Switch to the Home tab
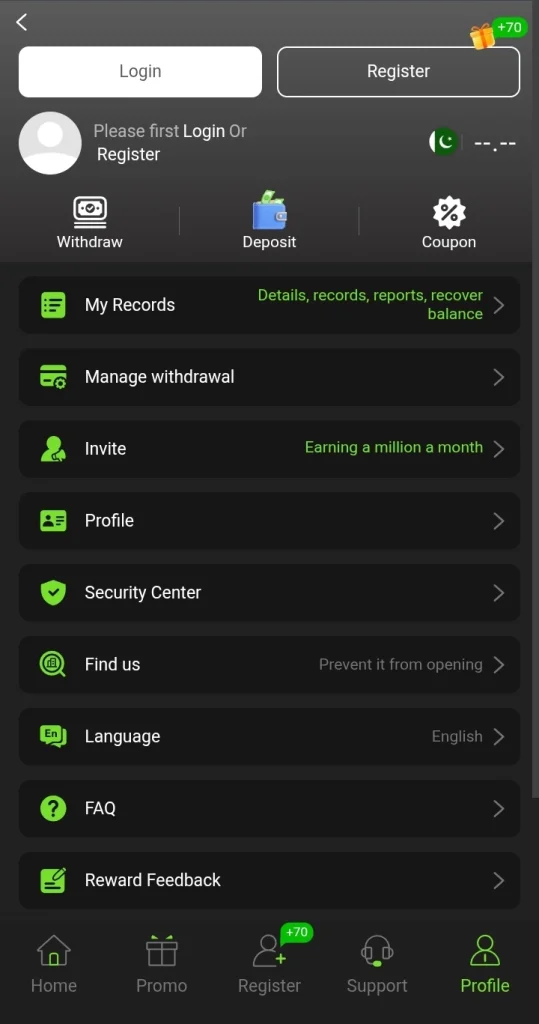539x1024 pixels. click(x=54, y=964)
